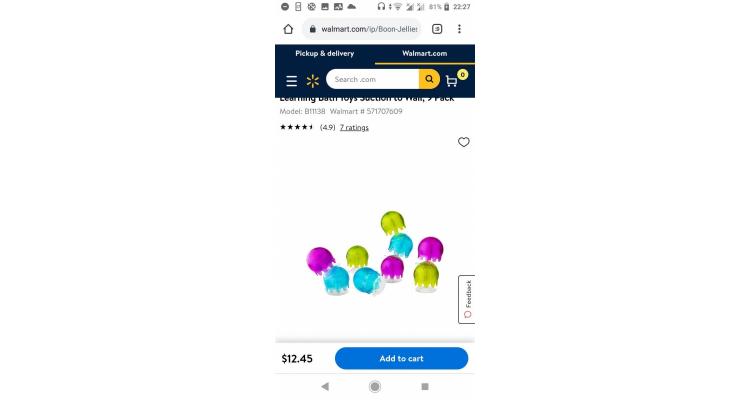This screenshot has height=400, width=750.
Task: Switch to the Walmart.com tab
Action: tap(424, 53)
